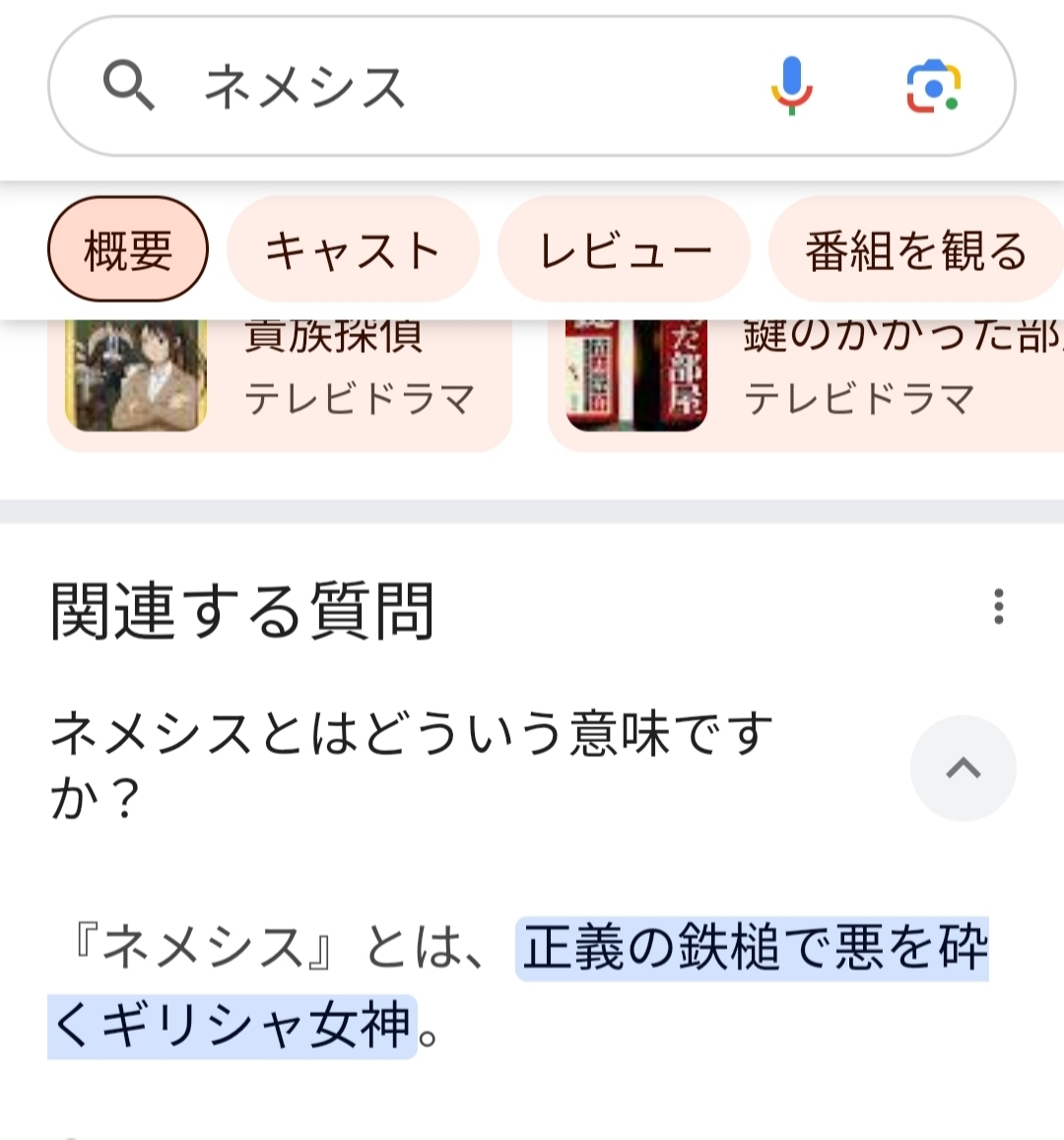Open the 関連する質問 three-dot menu
The height and width of the screenshot is (1140, 1064).
click(x=999, y=606)
